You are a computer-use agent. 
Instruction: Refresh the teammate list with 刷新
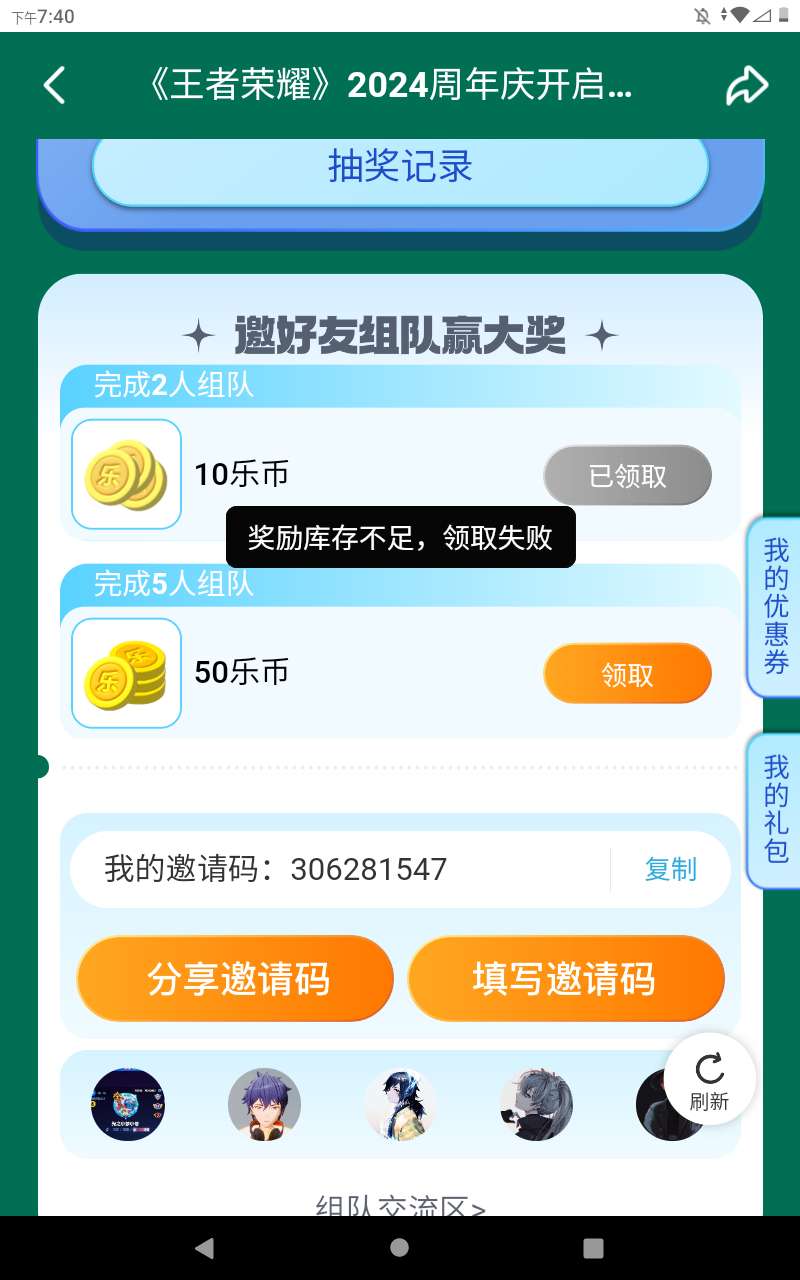709,1080
